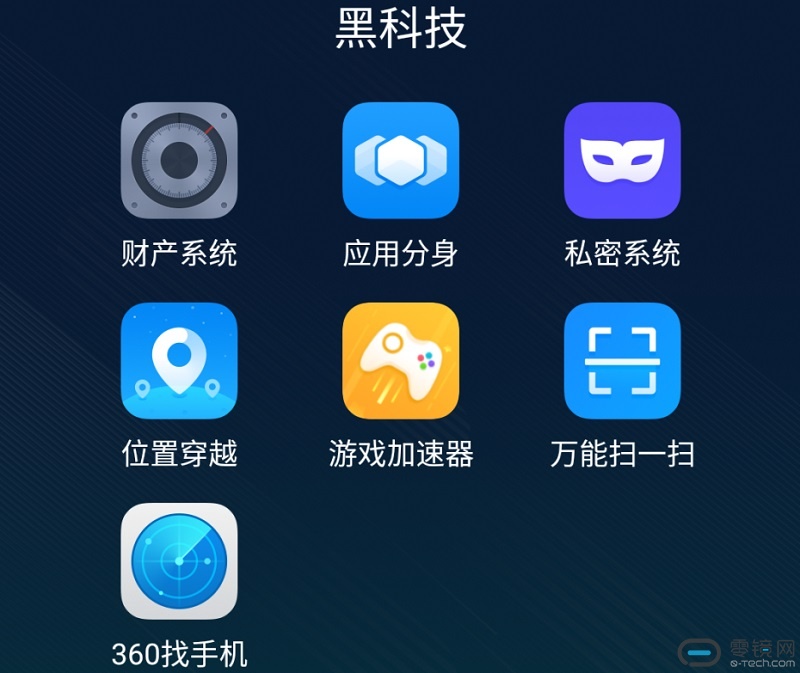800x673 pixels.
Task: Open 游戏加速器 app
Action: [400, 360]
